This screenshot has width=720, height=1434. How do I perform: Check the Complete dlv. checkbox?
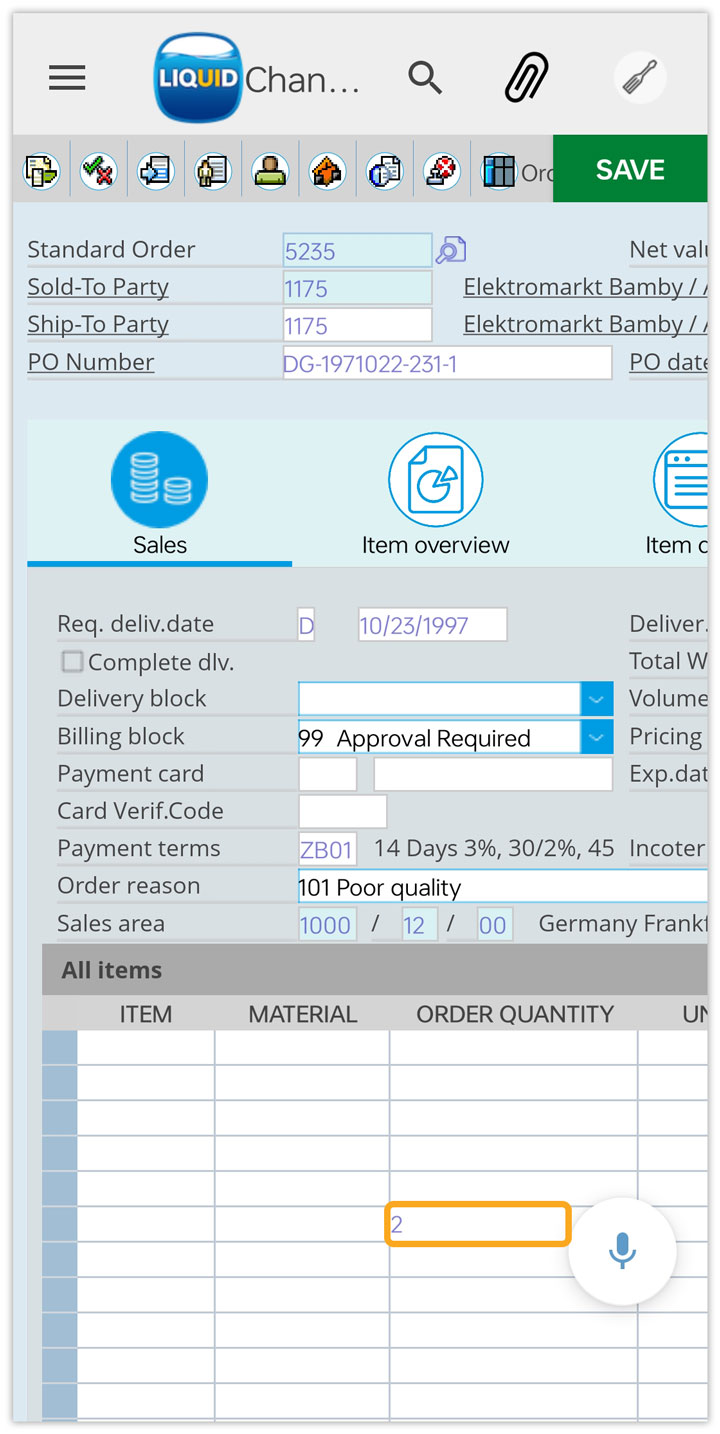pos(72,662)
